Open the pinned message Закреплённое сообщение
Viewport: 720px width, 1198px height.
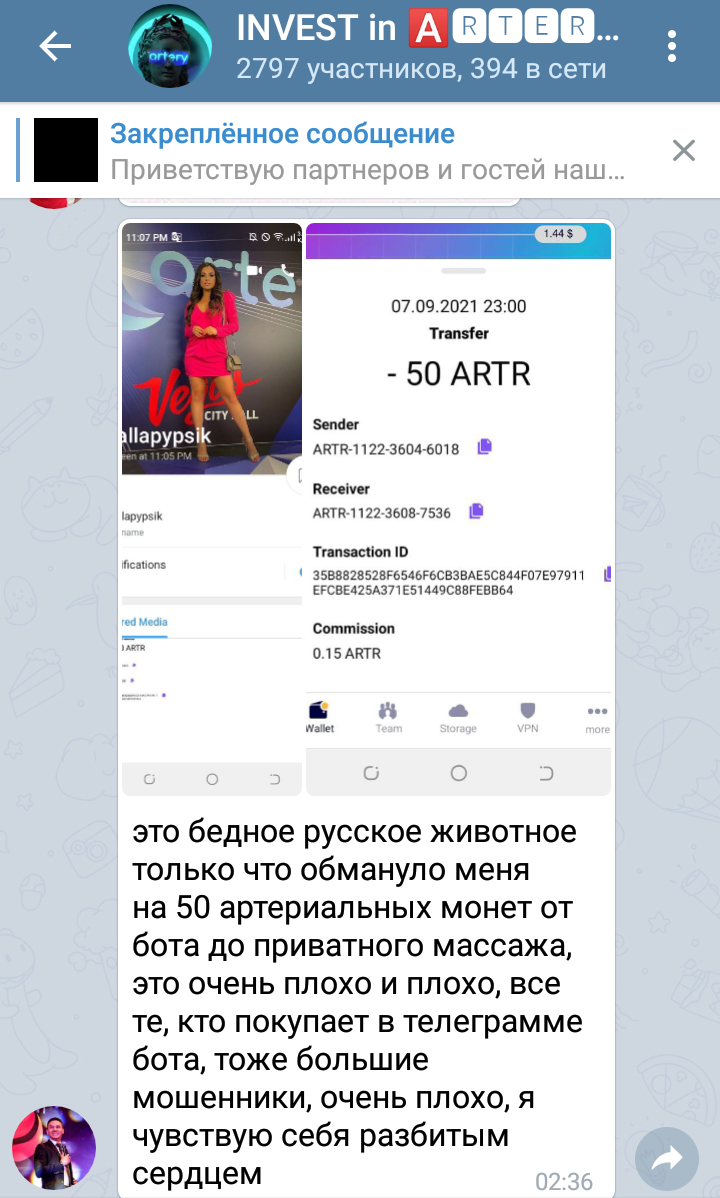pos(360,151)
